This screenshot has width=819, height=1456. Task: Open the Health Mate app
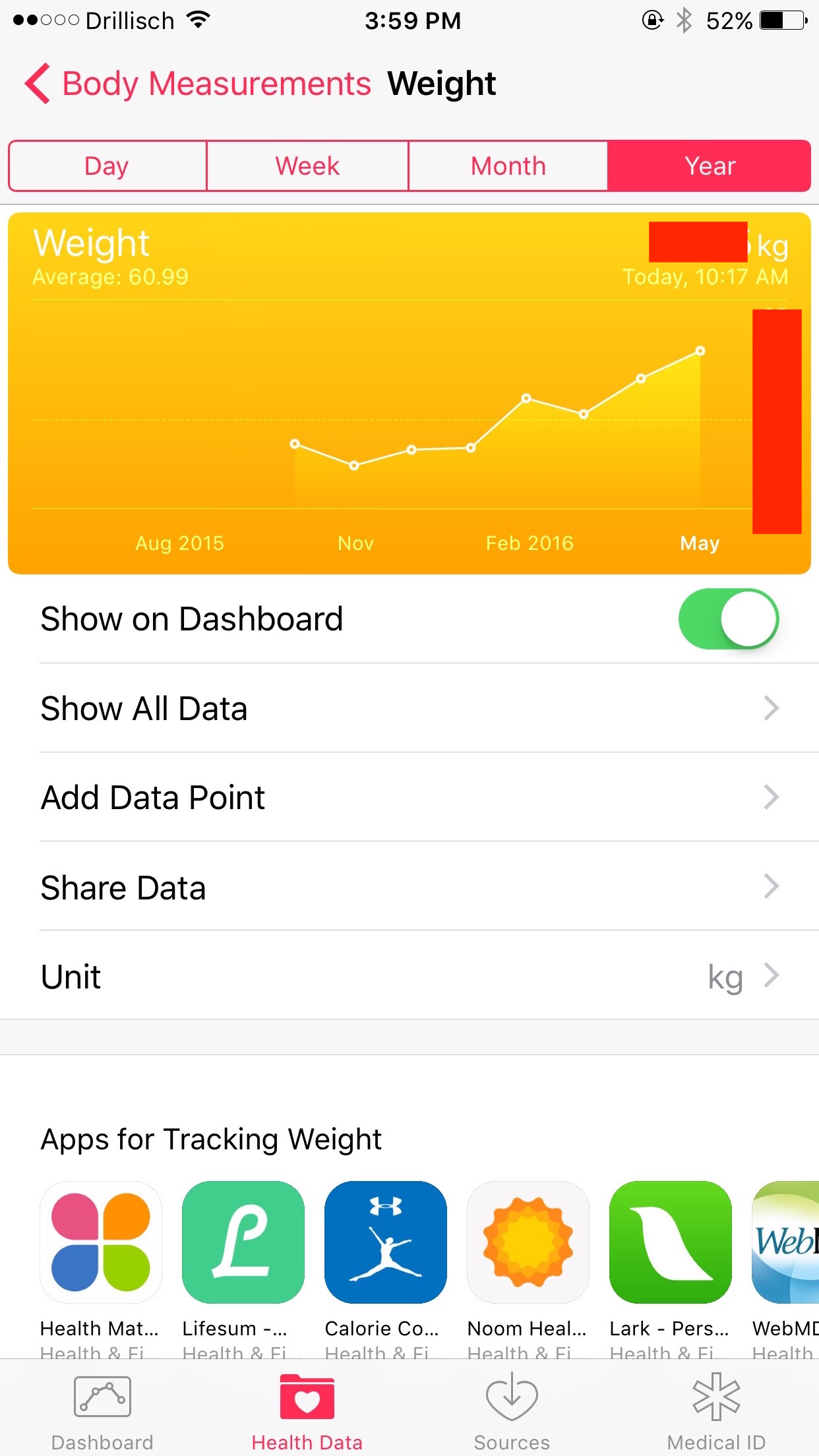[101, 1242]
